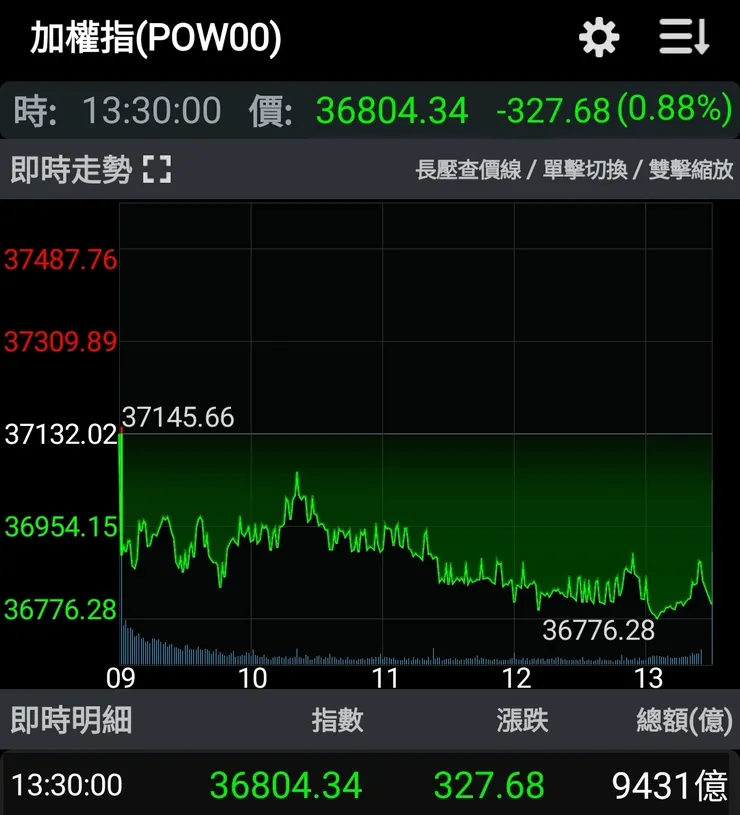Tap the 9431億 total volume value

(671, 786)
